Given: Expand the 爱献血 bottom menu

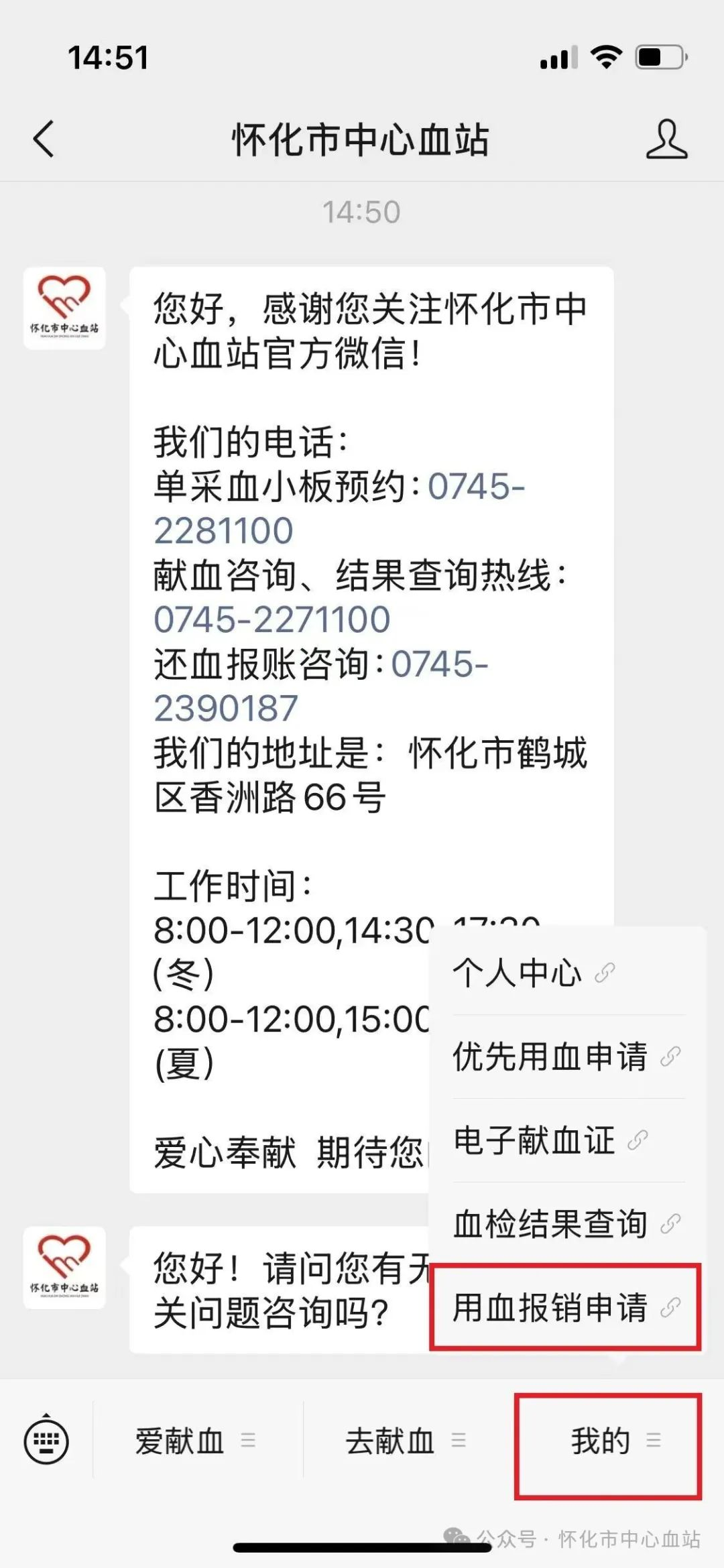Looking at the screenshot, I should pyautogui.click(x=195, y=1441).
